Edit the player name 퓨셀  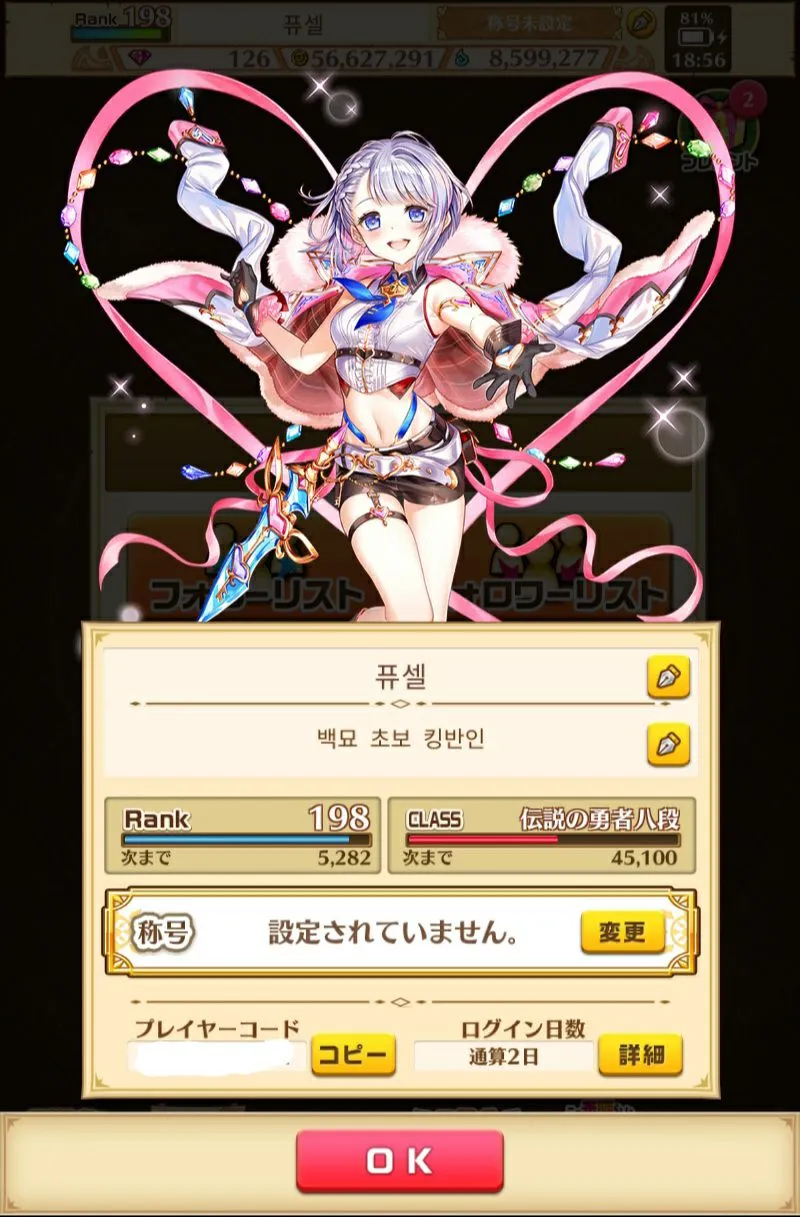668,679
